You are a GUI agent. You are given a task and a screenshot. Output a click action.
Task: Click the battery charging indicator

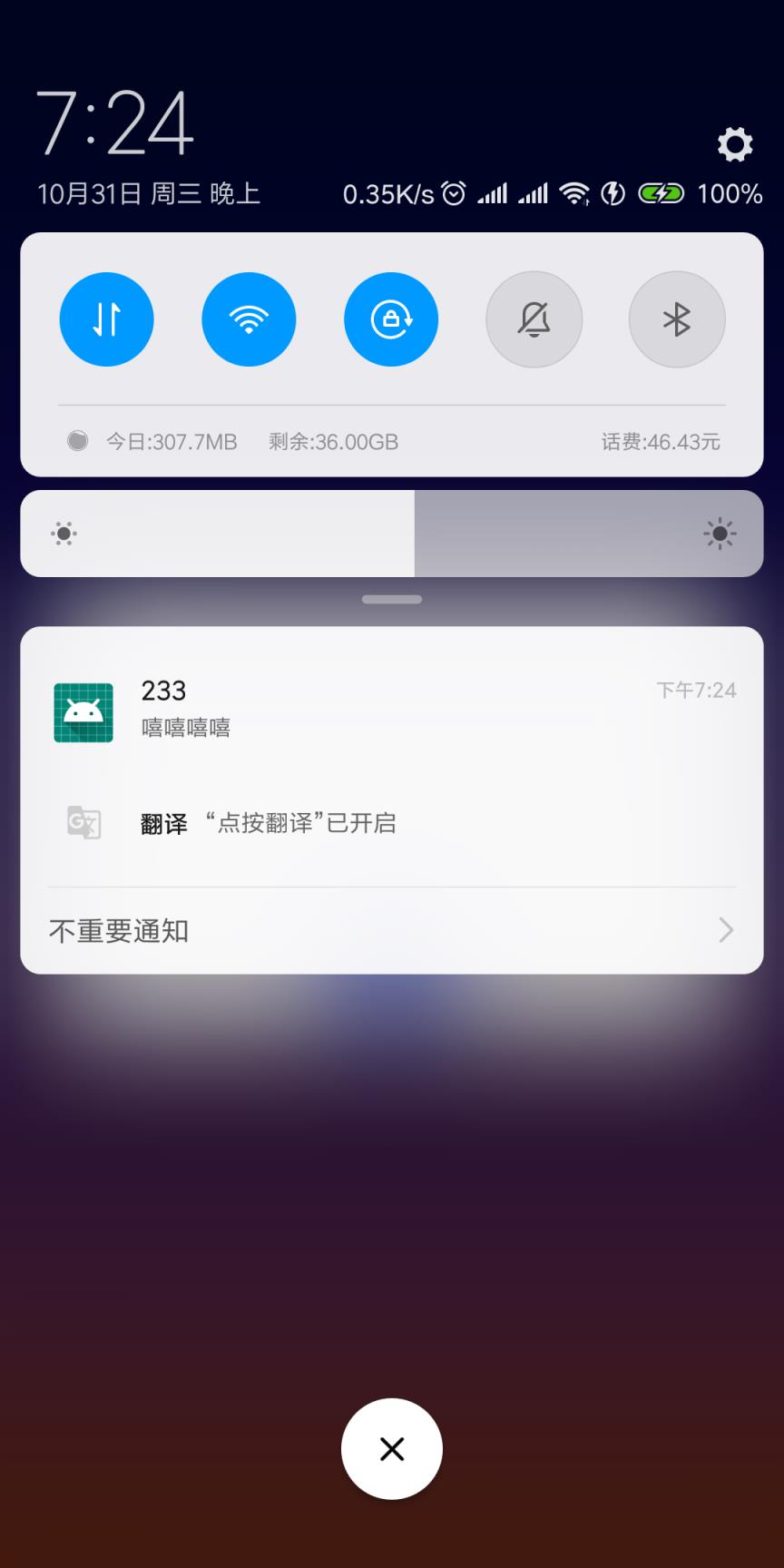(661, 192)
